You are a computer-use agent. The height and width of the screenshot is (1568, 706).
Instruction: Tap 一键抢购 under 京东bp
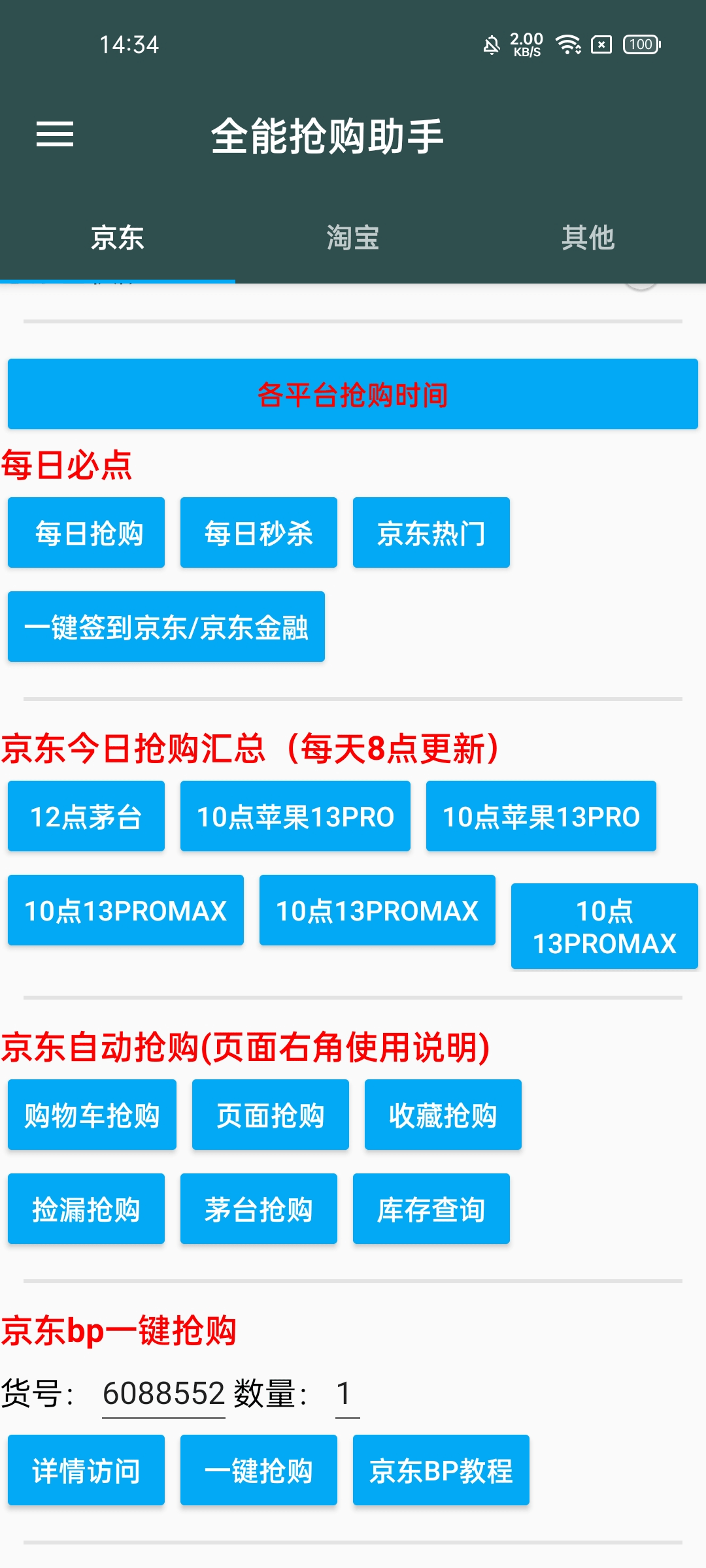pos(259,1471)
